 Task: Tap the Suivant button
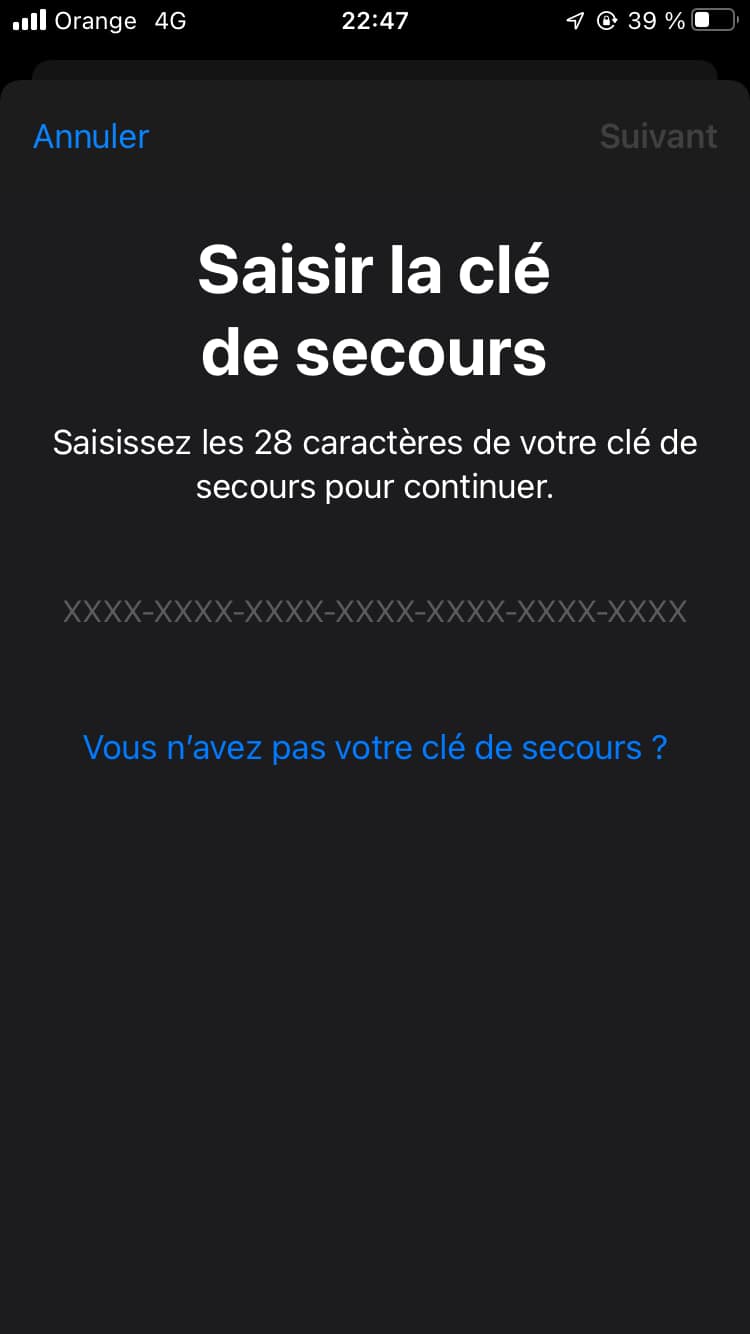pos(658,136)
